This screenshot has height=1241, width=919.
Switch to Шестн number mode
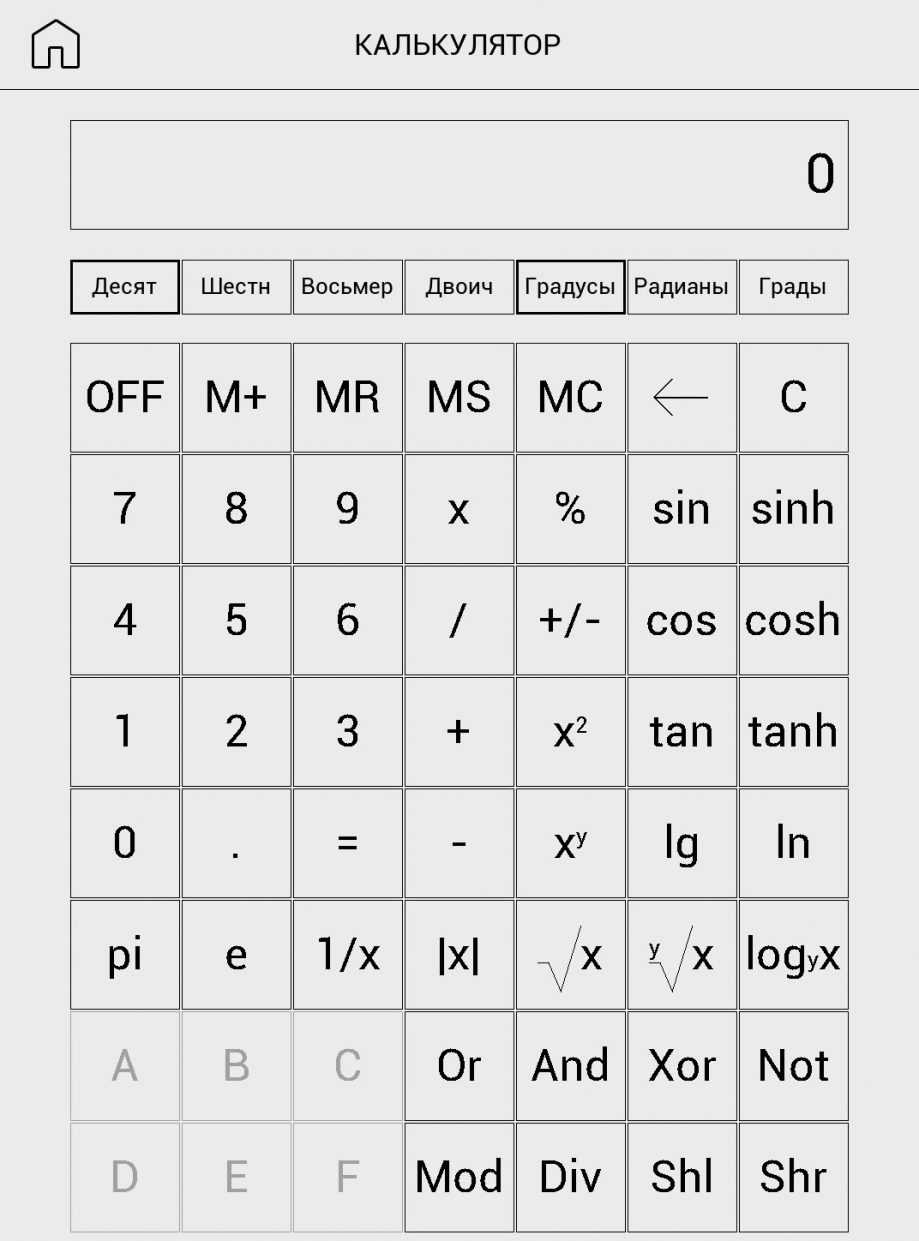pos(236,287)
